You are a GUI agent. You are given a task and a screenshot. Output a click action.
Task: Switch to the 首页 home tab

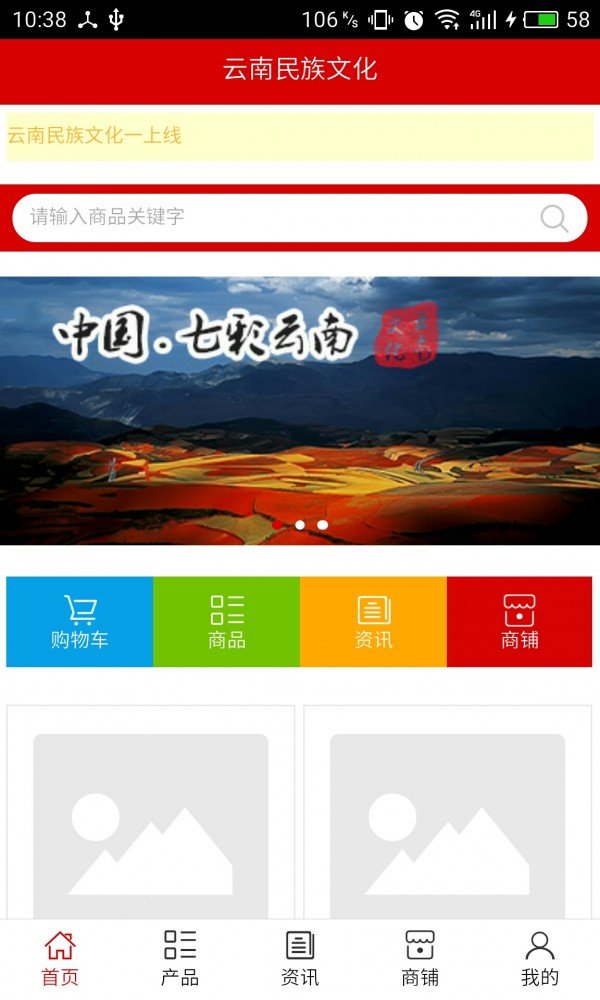click(60, 958)
